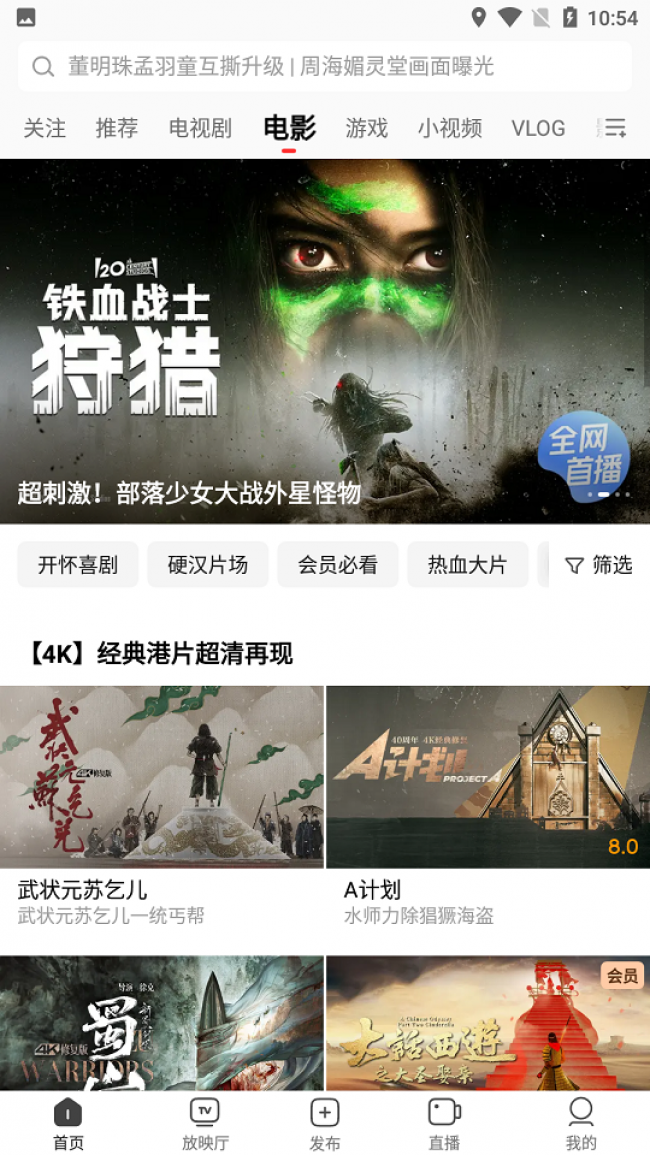Viewport: 650px width, 1155px height.
Task: Open the channel list manager icon
Action: point(615,128)
